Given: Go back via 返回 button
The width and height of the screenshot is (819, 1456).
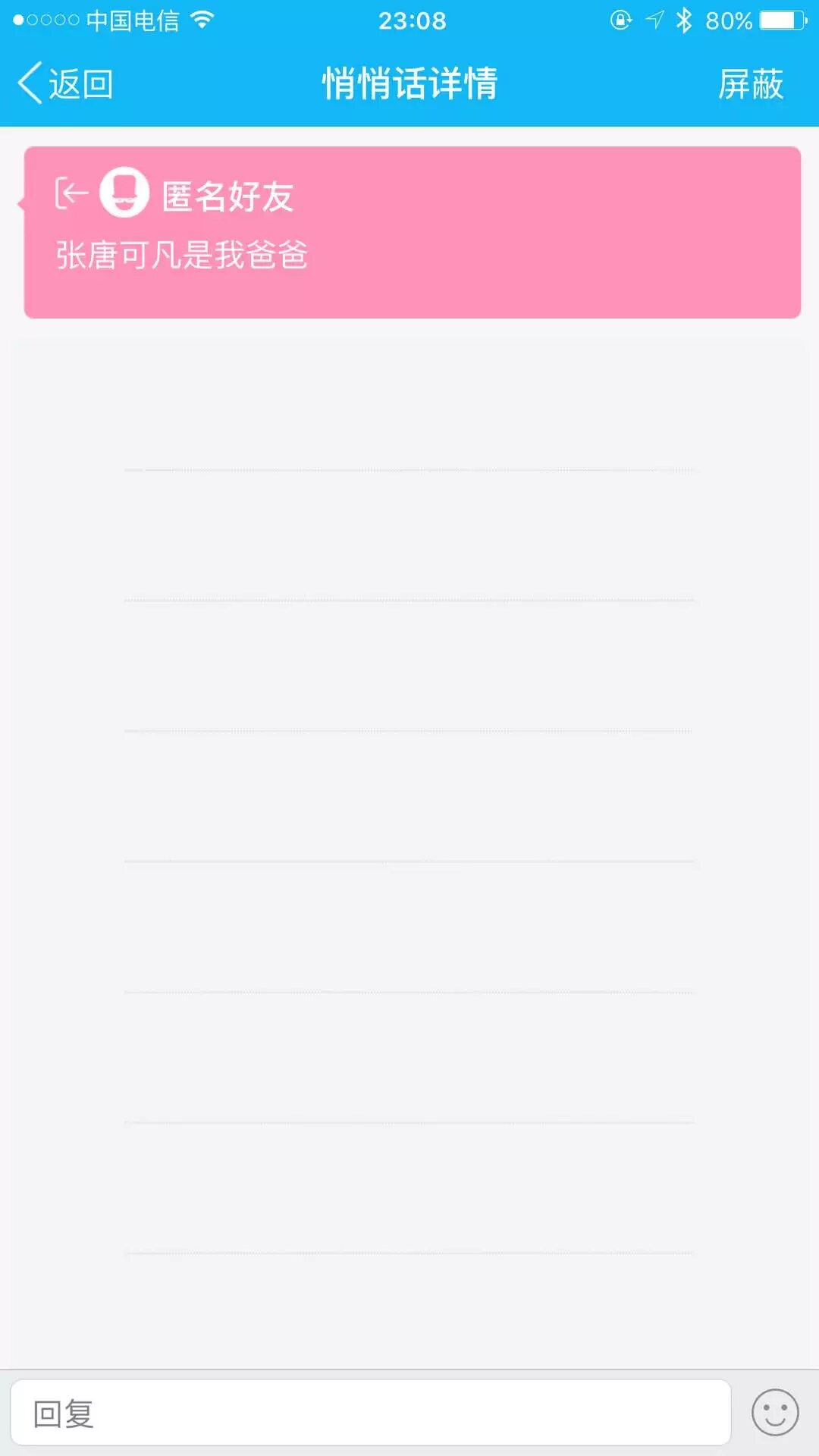Looking at the screenshot, I should click(x=66, y=83).
